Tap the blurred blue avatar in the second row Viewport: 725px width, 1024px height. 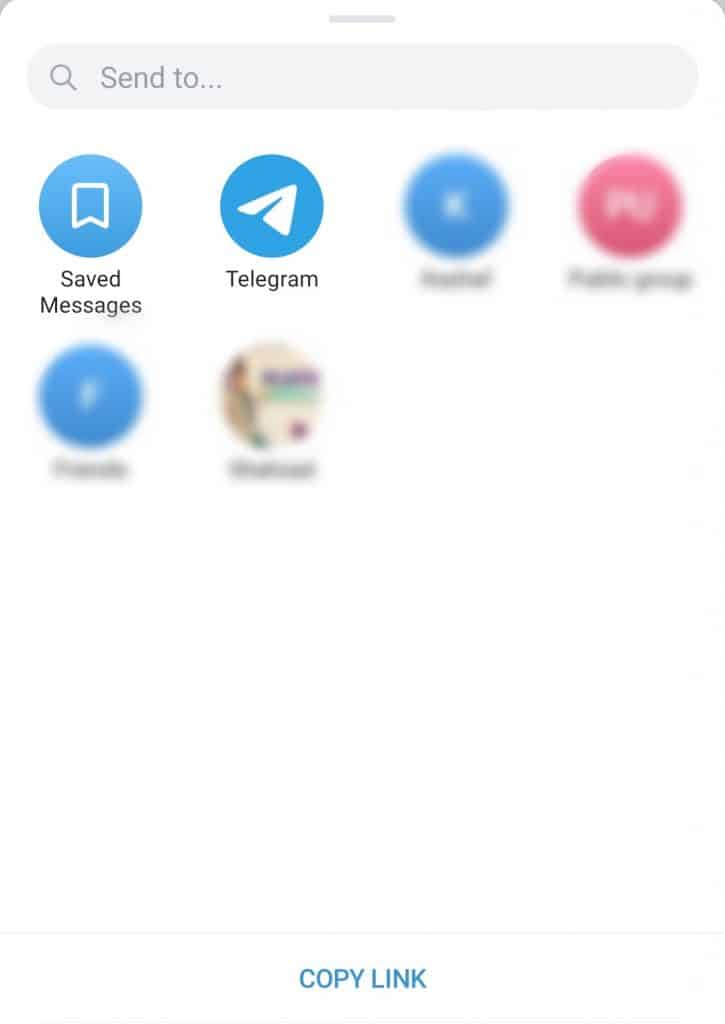[91, 395]
